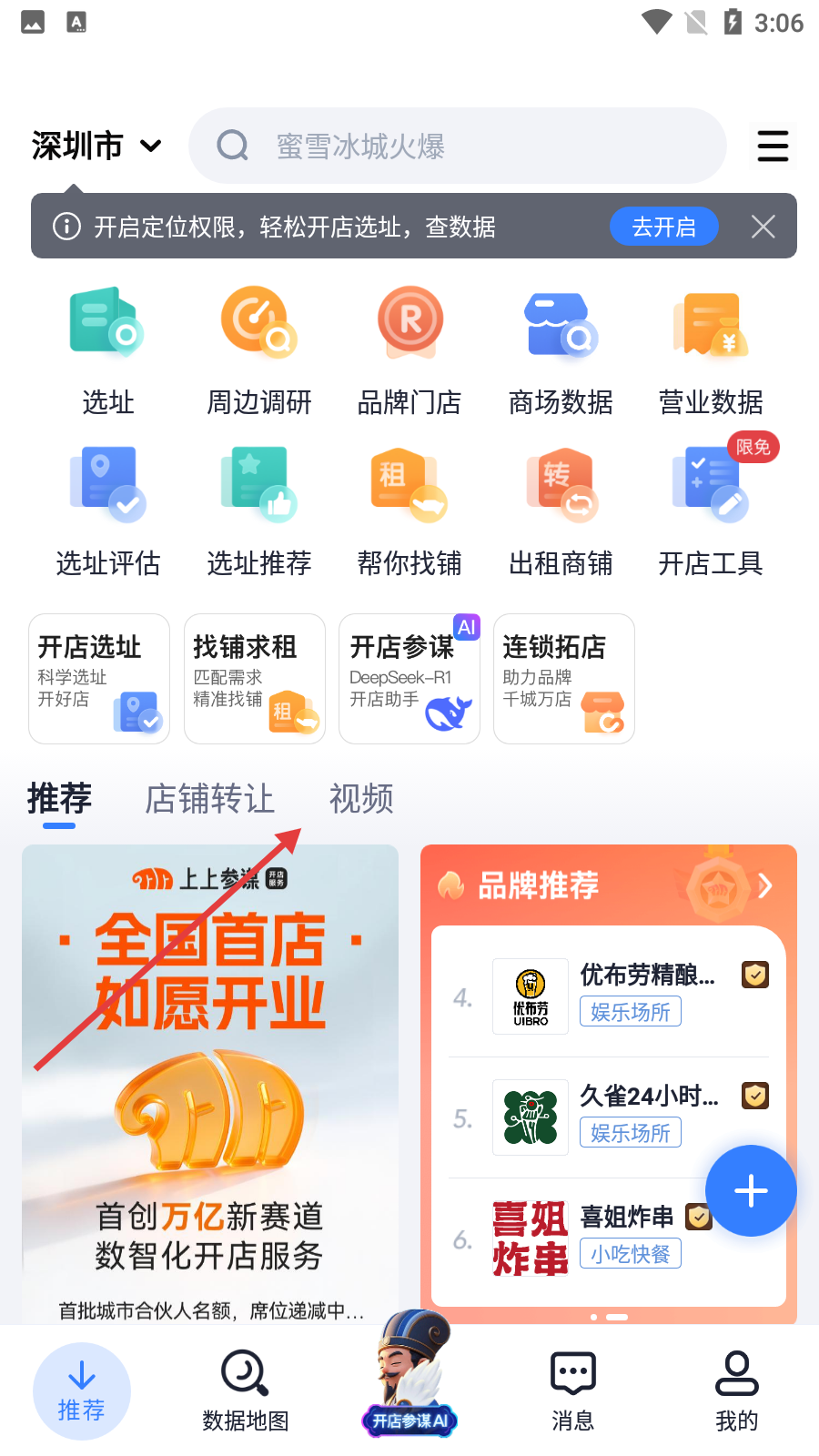The width and height of the screenshot is (819, 1456).
Task: Tap the 去开启 location permission button
Action: point(663,227)
